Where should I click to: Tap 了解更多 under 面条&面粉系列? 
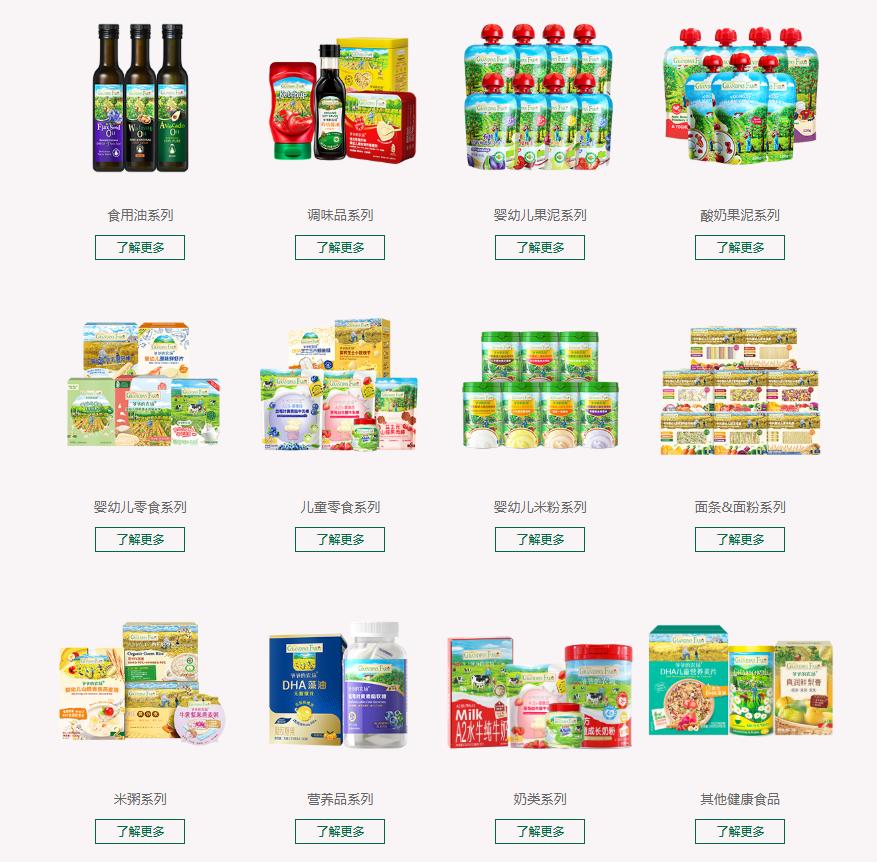(740, 539)
